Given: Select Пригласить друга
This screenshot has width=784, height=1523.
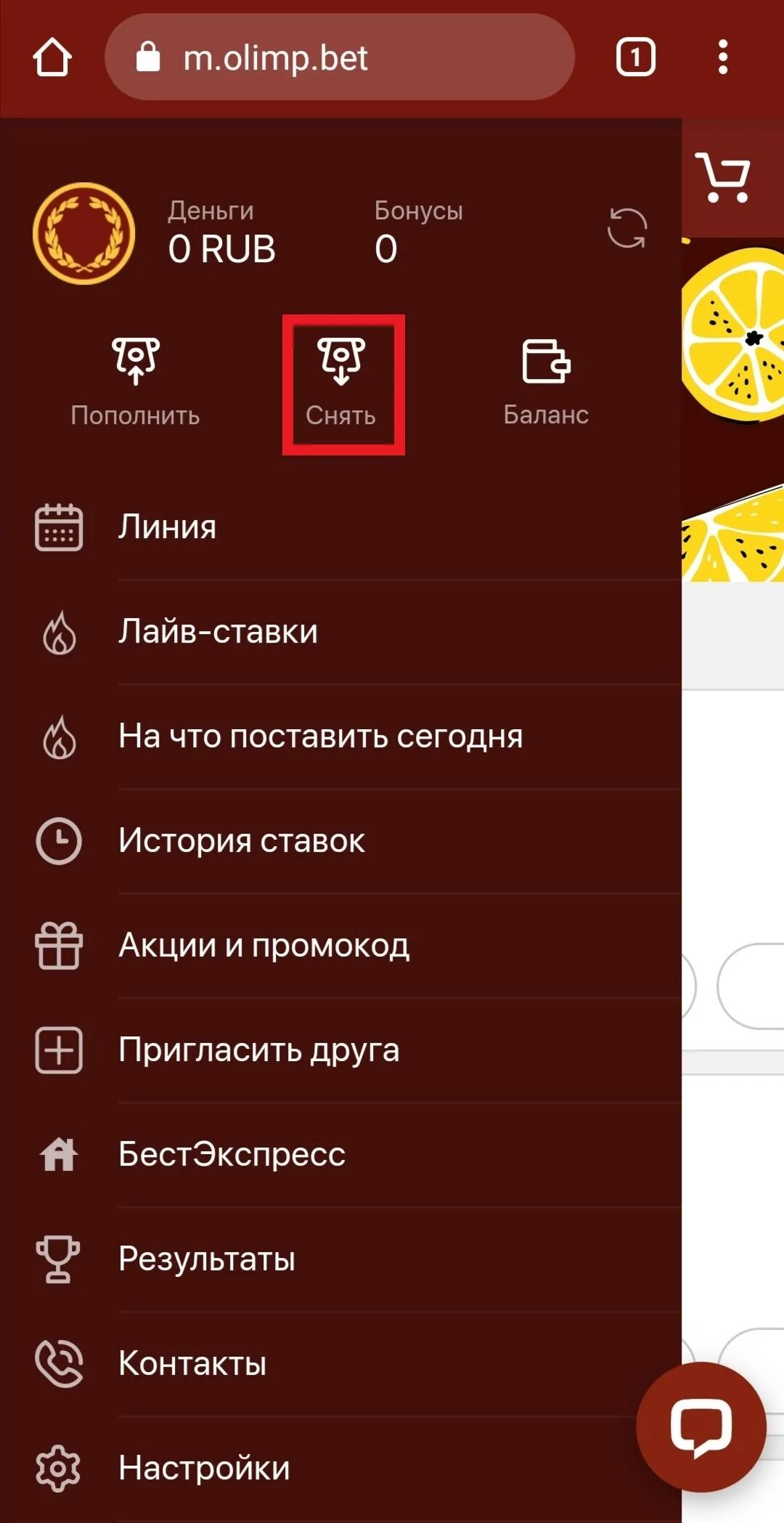Looking at the screenshot, I should click(341, 1050).
